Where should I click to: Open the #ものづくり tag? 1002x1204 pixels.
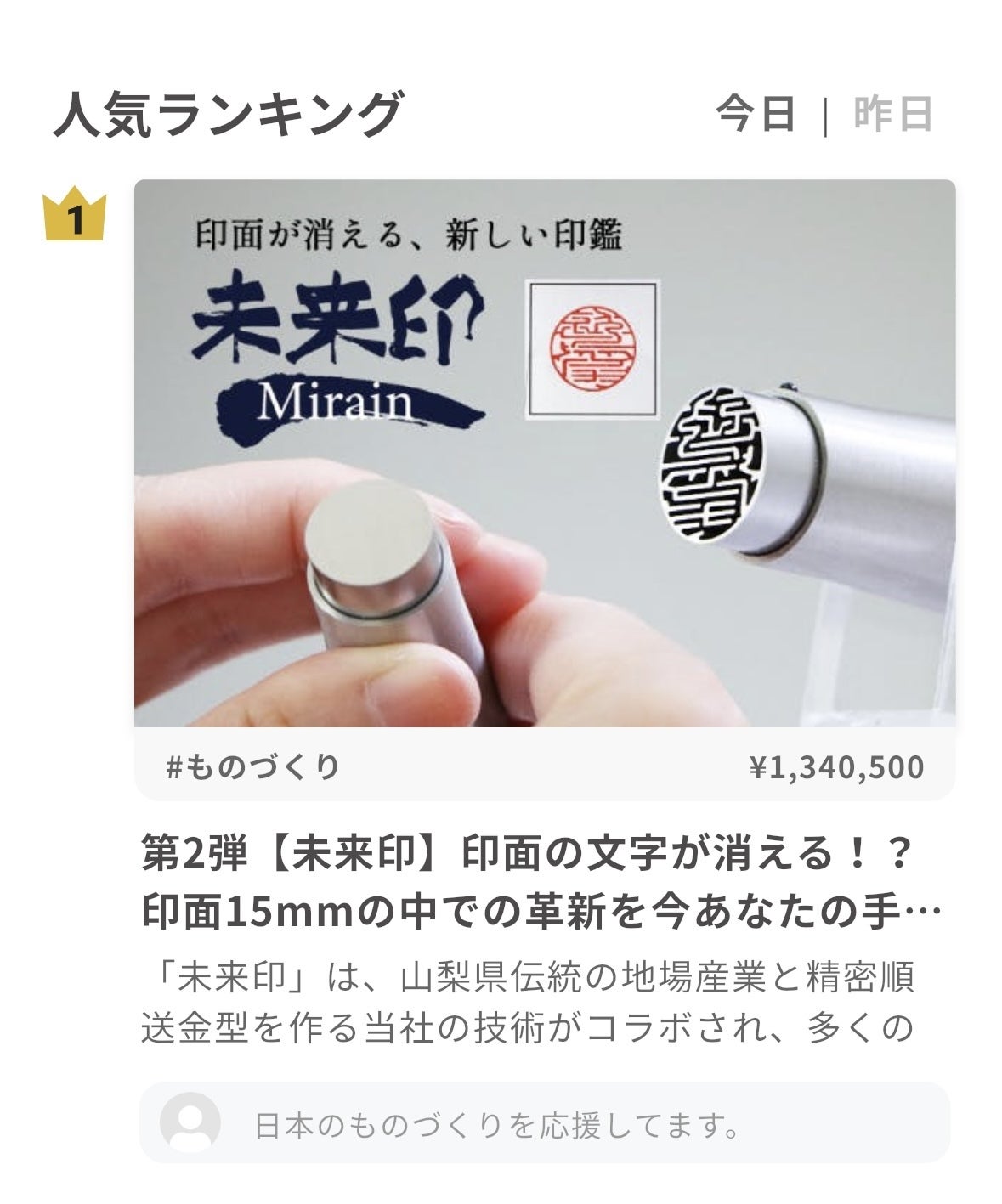tap(253, 766)
